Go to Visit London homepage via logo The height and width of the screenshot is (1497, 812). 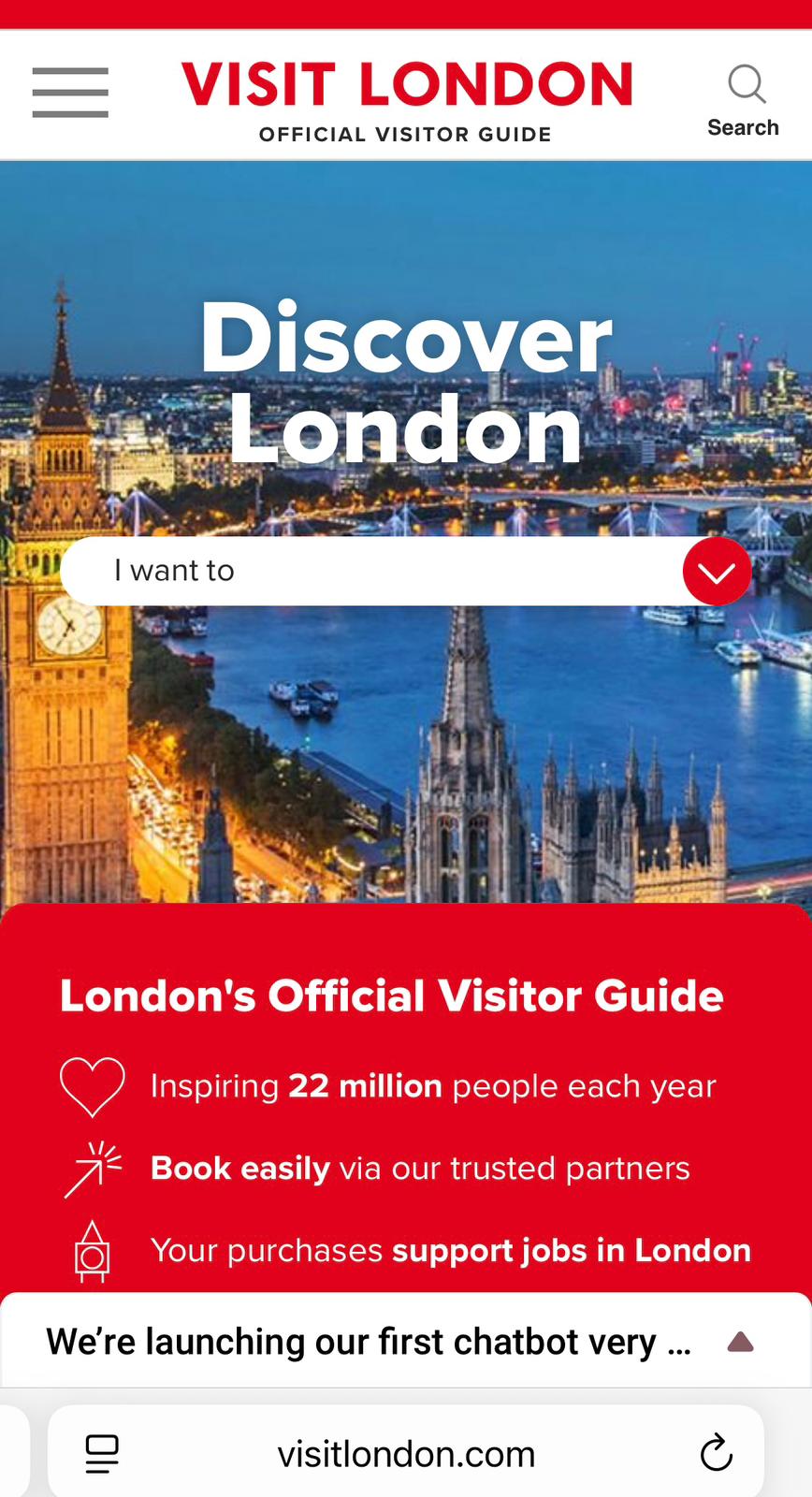coord(406,99)
